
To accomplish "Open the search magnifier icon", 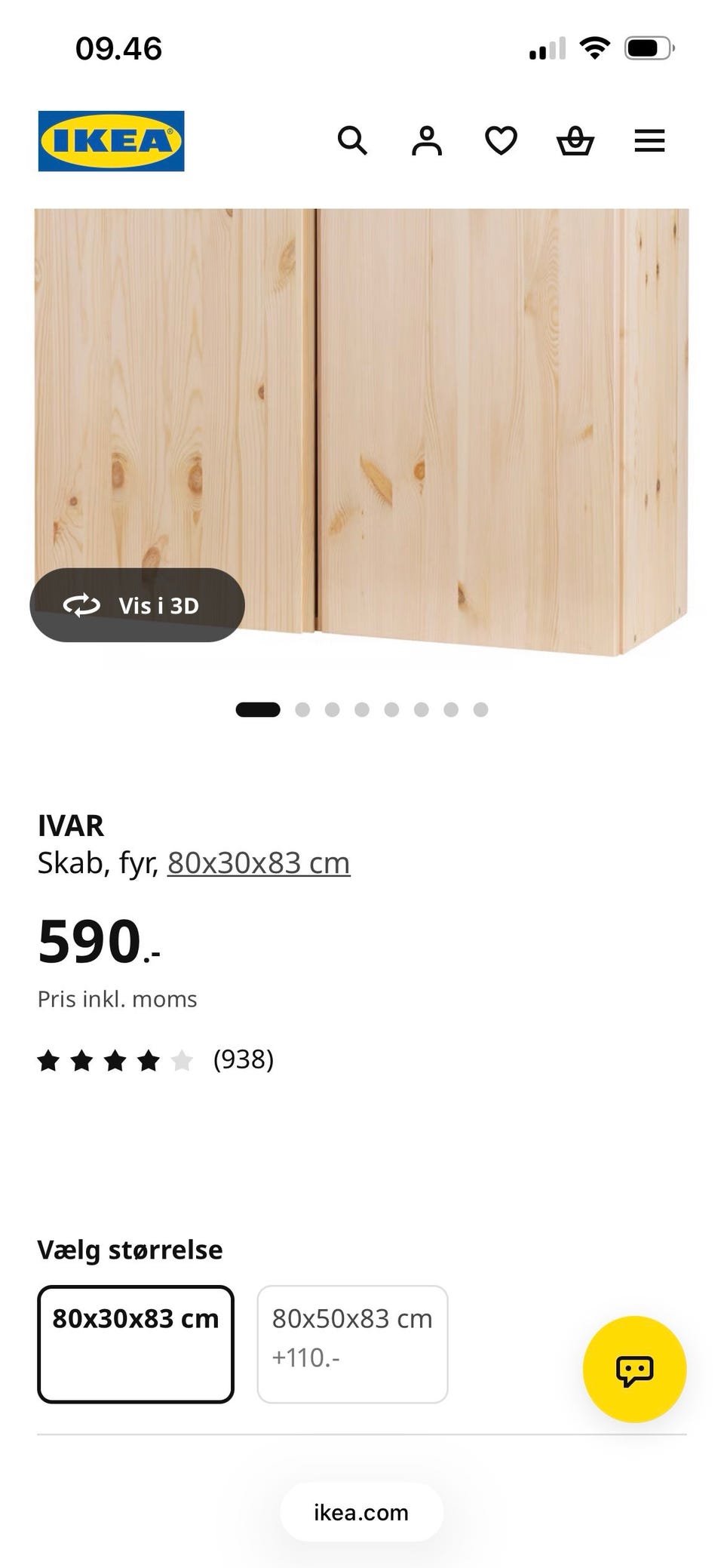I will 352,141.
